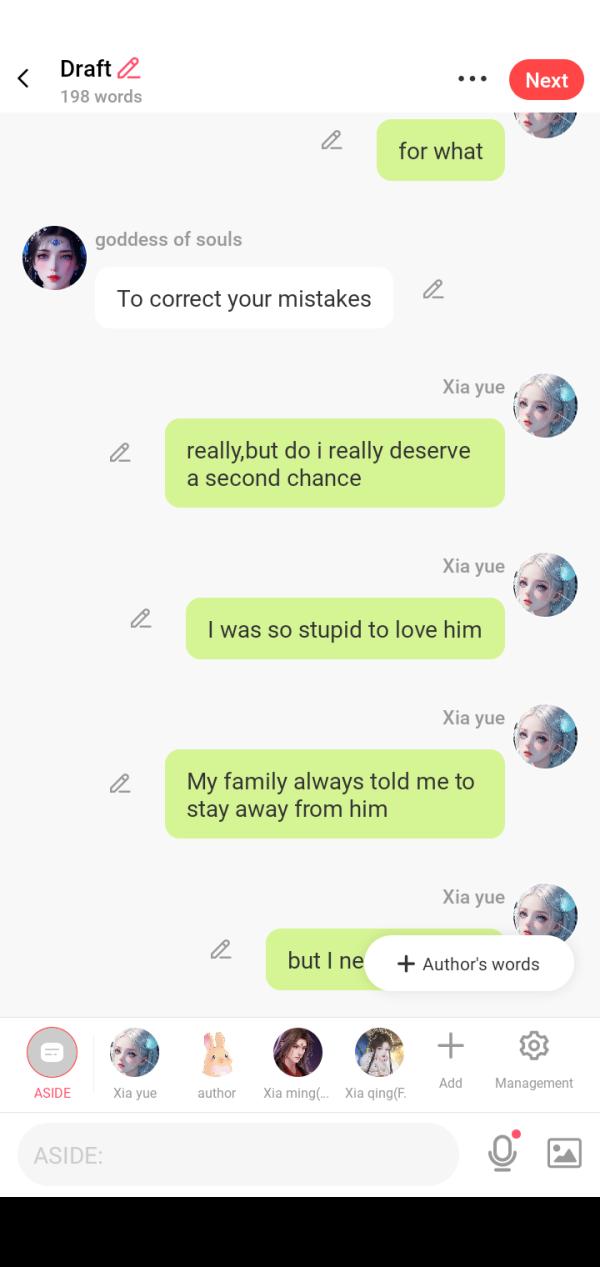Edit the Draft title with the pencil
This screenshot has height=1267, width=600.
pyautogui.click(x=129, y=68)
